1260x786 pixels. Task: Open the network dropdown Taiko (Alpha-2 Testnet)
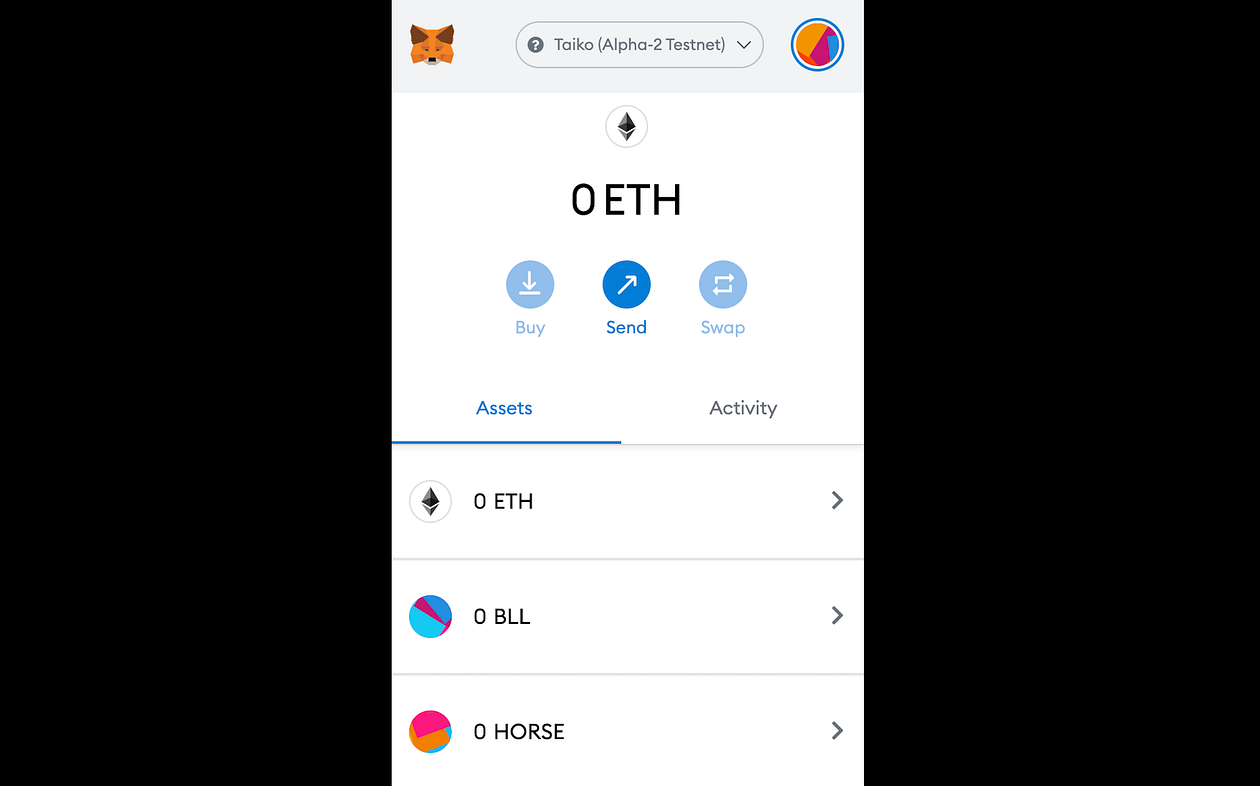[639, 45]
